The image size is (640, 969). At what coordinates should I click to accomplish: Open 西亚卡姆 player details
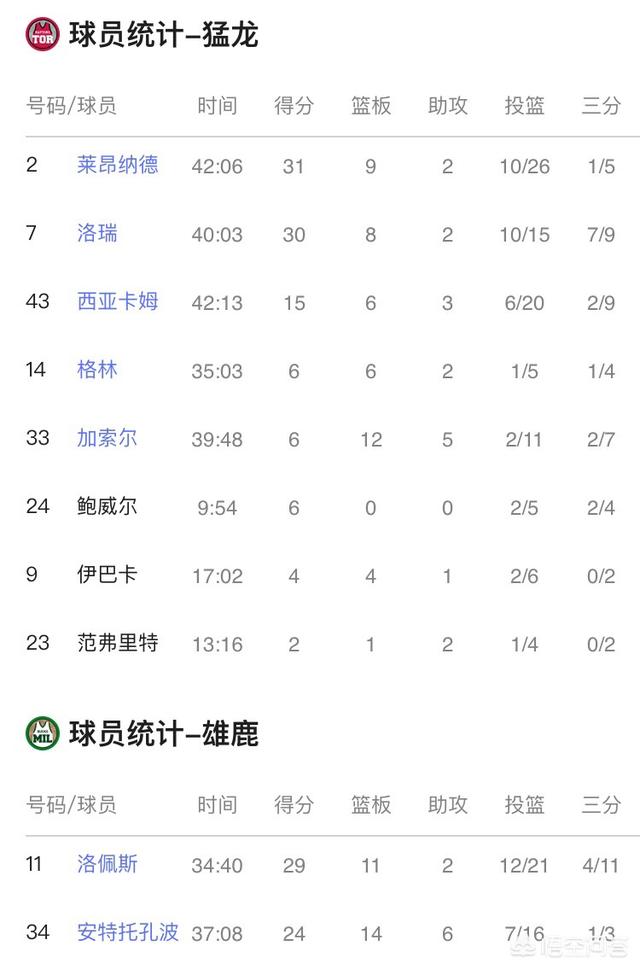[117, 301]
